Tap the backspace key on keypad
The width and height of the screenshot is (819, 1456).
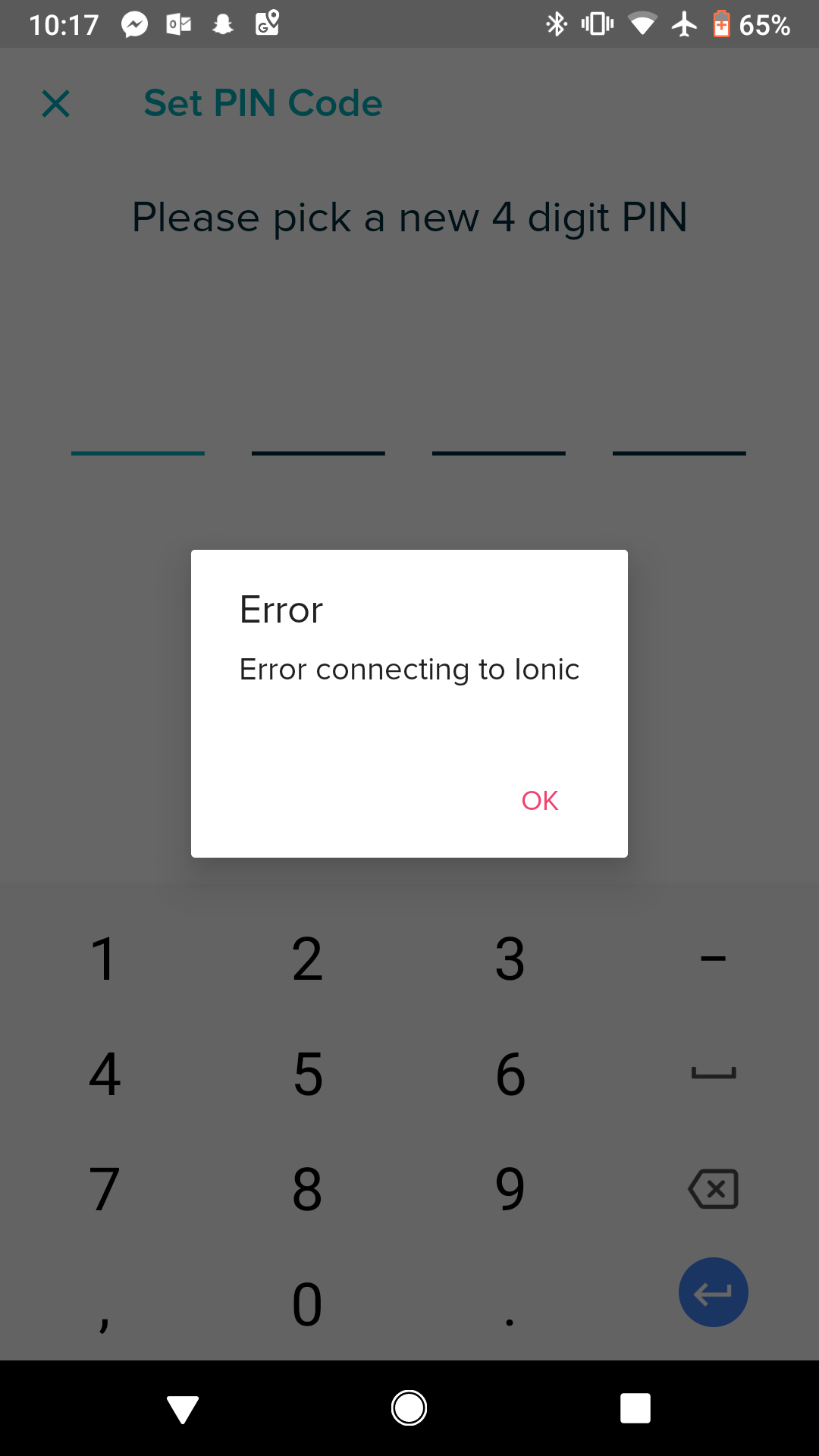(x=713, y=1188)
